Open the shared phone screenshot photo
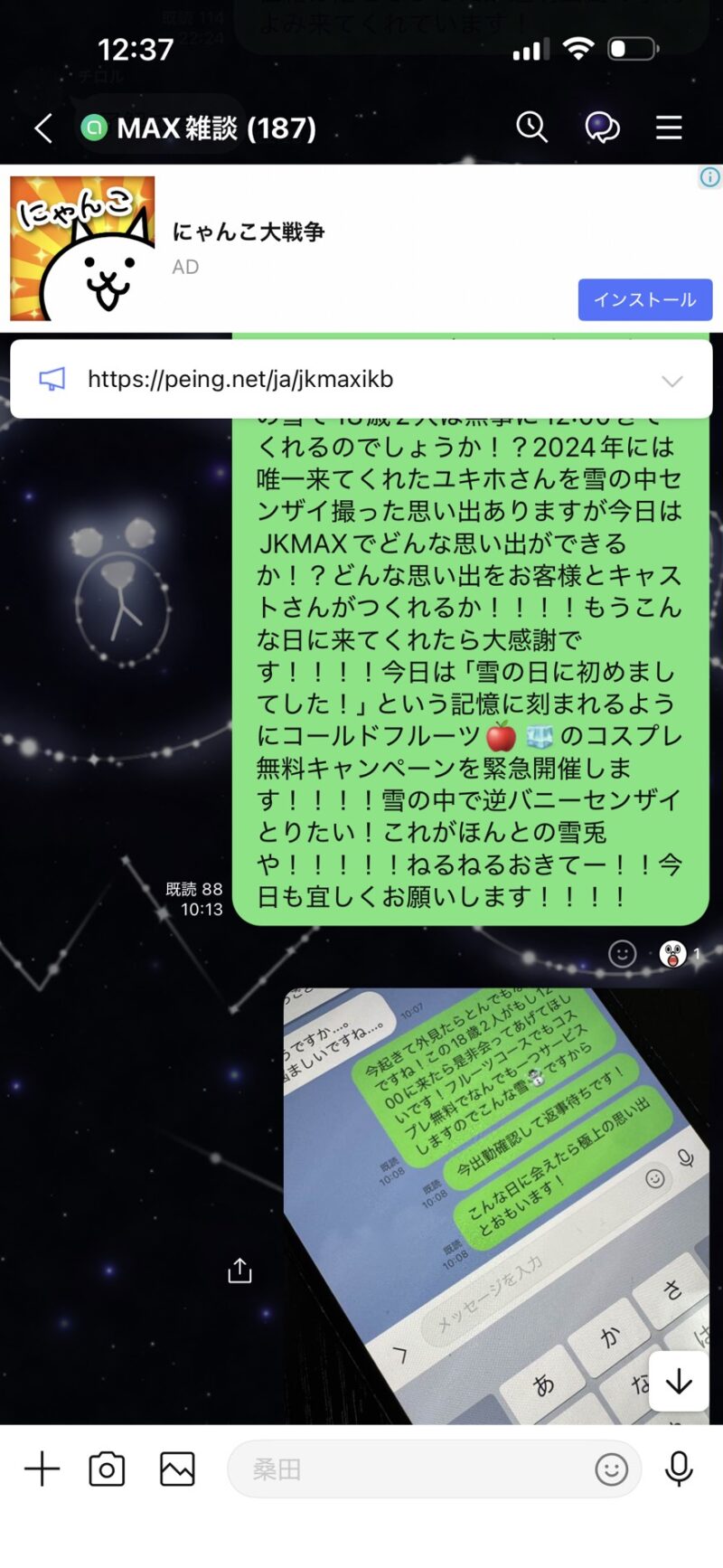Image resolution: width=723 pixels, height=1568 pixels. [497, 1203]
